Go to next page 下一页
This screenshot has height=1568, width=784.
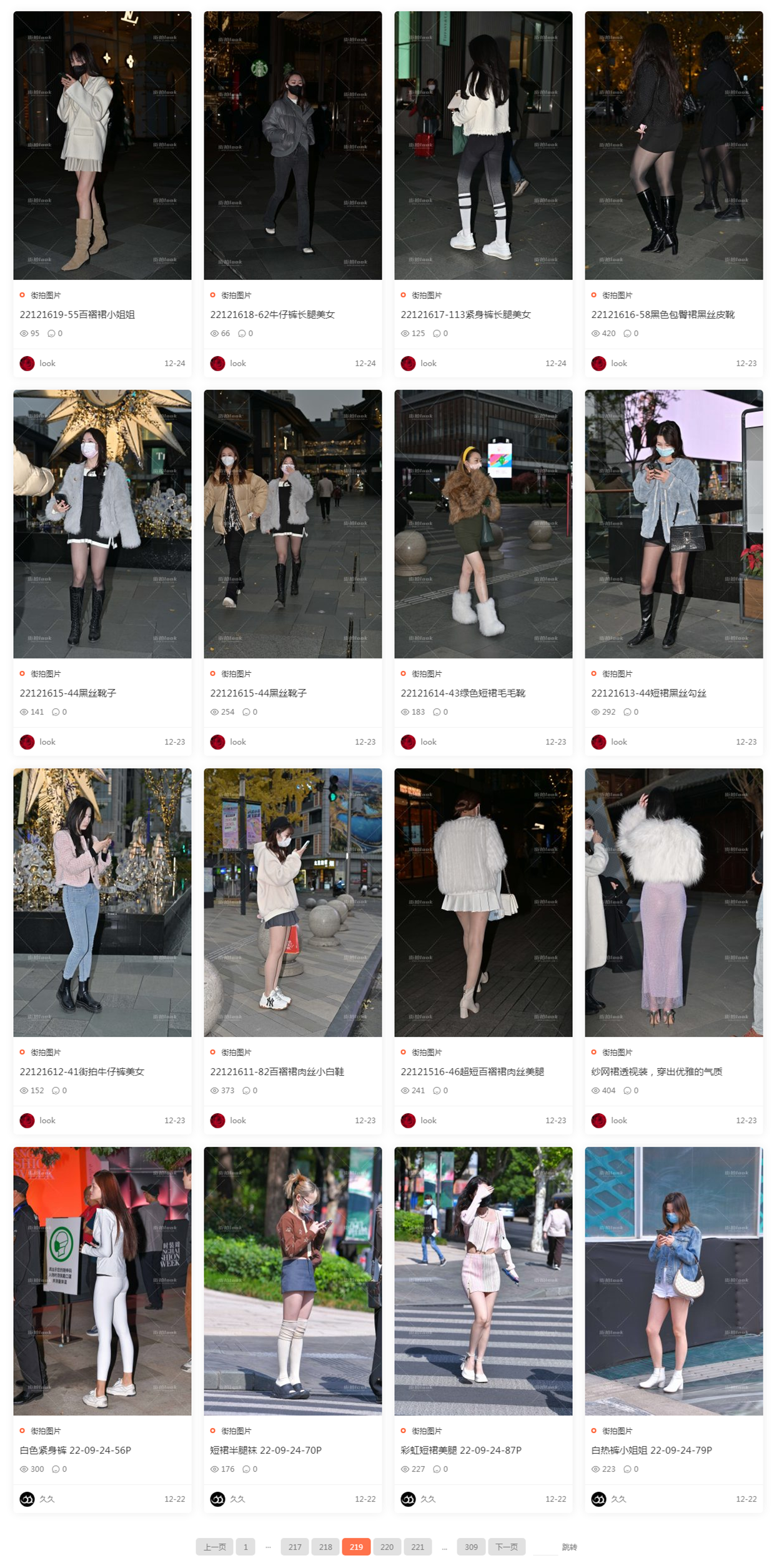click(x=506, y=1547)
